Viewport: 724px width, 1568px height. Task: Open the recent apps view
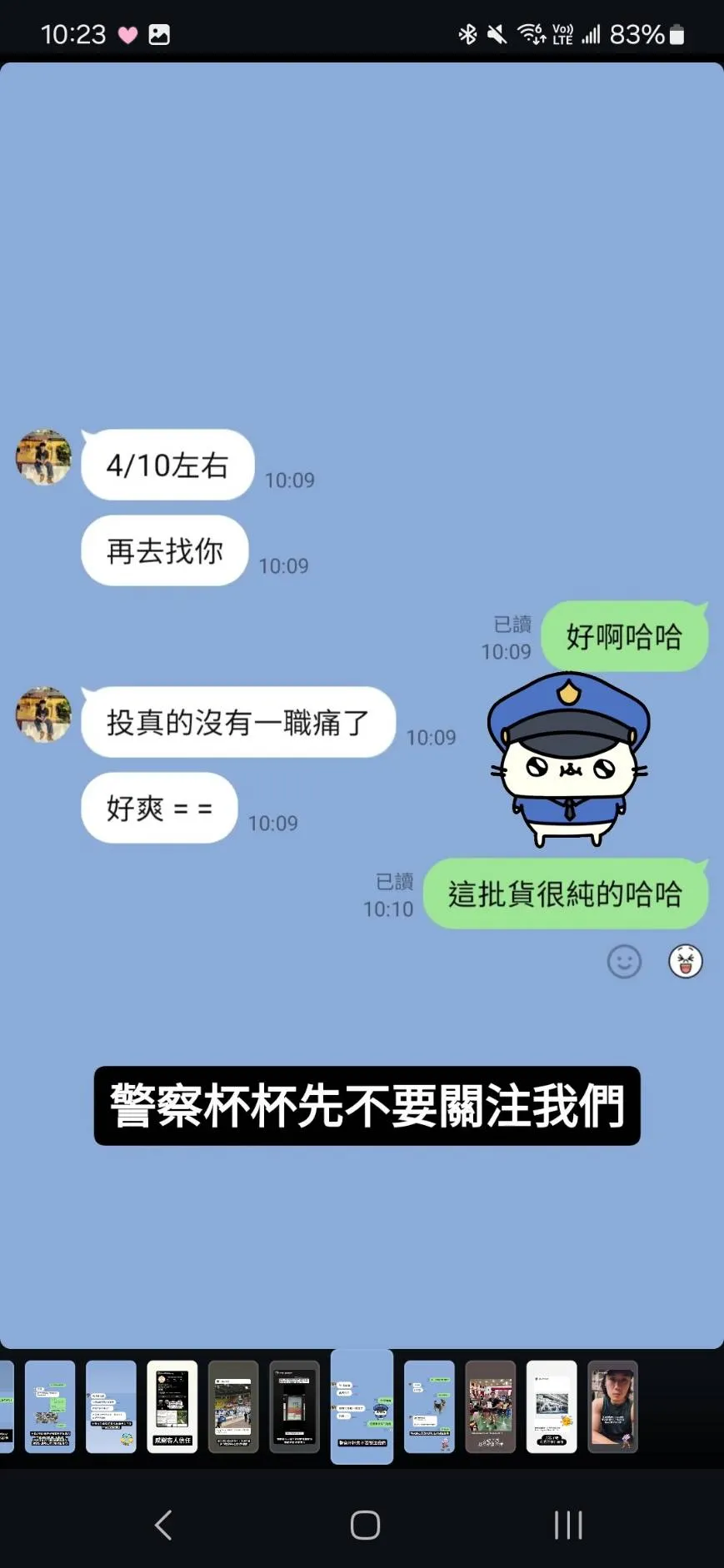pos(568,1526)
